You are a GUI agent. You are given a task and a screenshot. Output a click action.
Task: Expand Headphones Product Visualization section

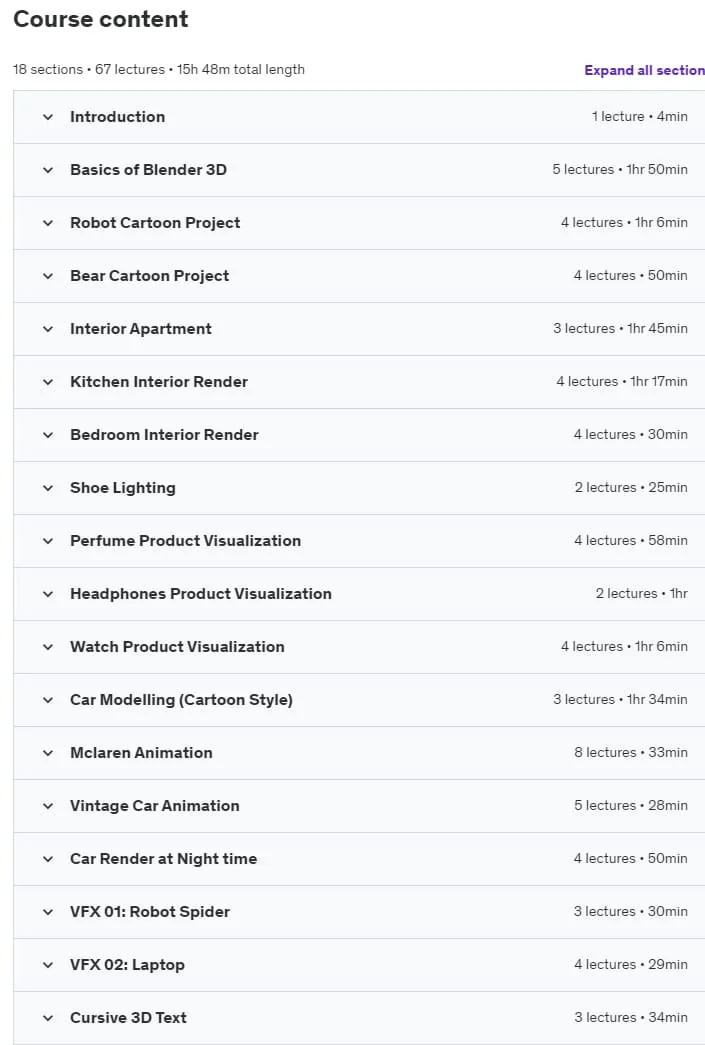coord(359,594)
